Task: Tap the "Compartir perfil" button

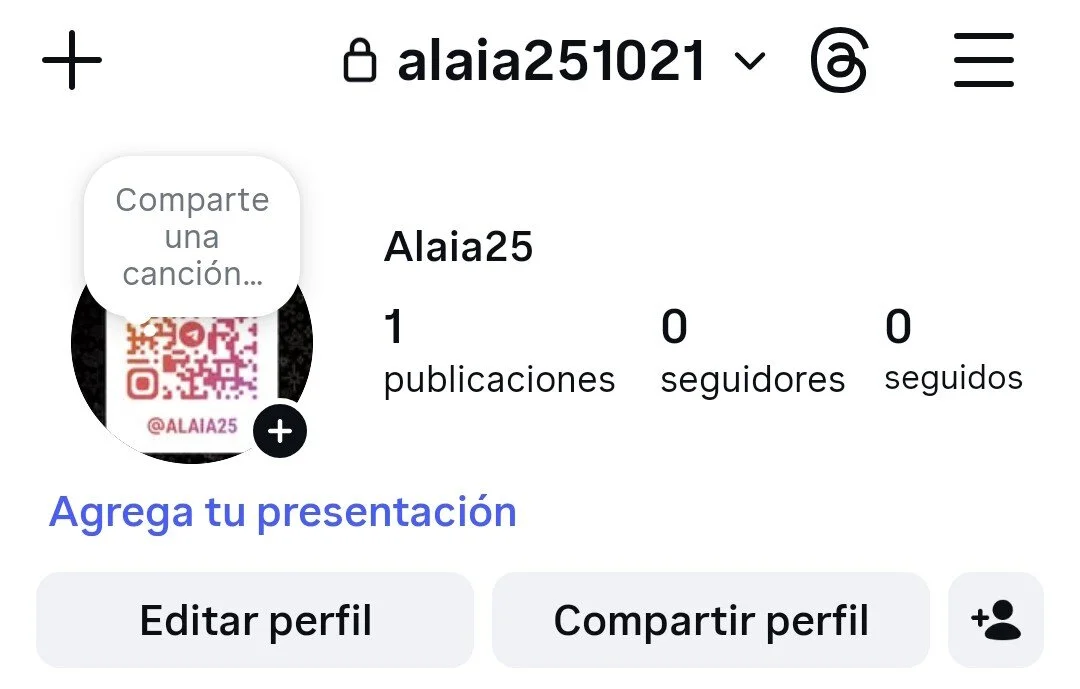Action: [x=711, y=620]
